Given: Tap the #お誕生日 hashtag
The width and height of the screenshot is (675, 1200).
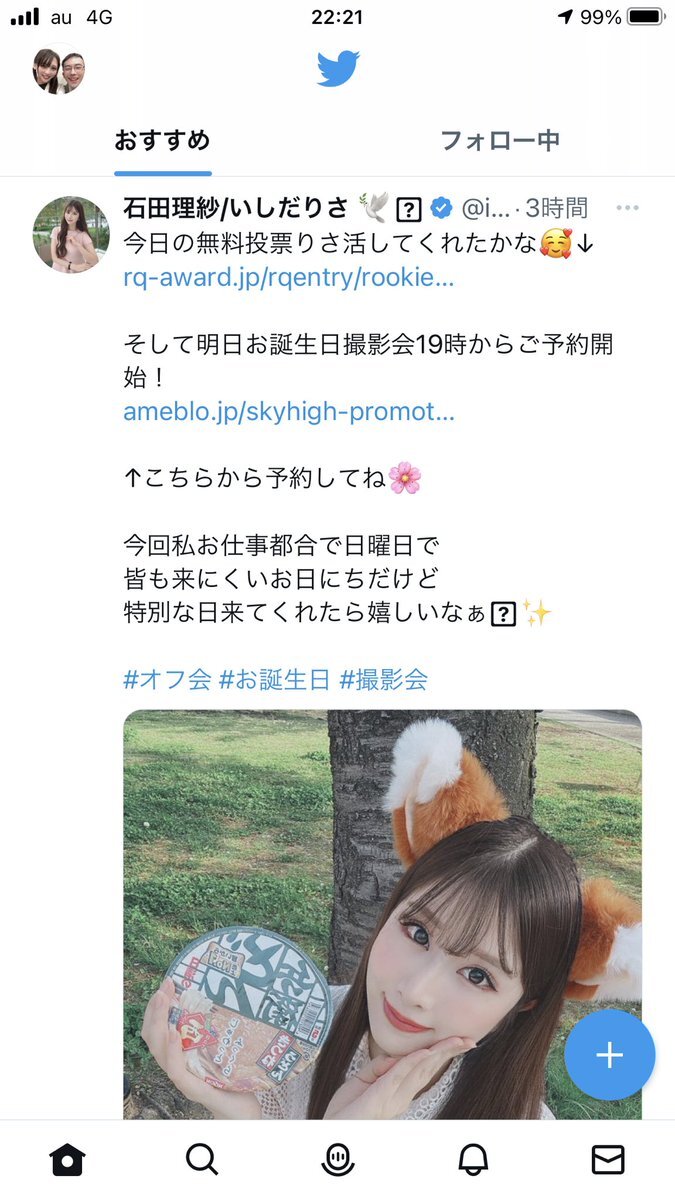Looking at the screenshot, I should pos(274,680).
